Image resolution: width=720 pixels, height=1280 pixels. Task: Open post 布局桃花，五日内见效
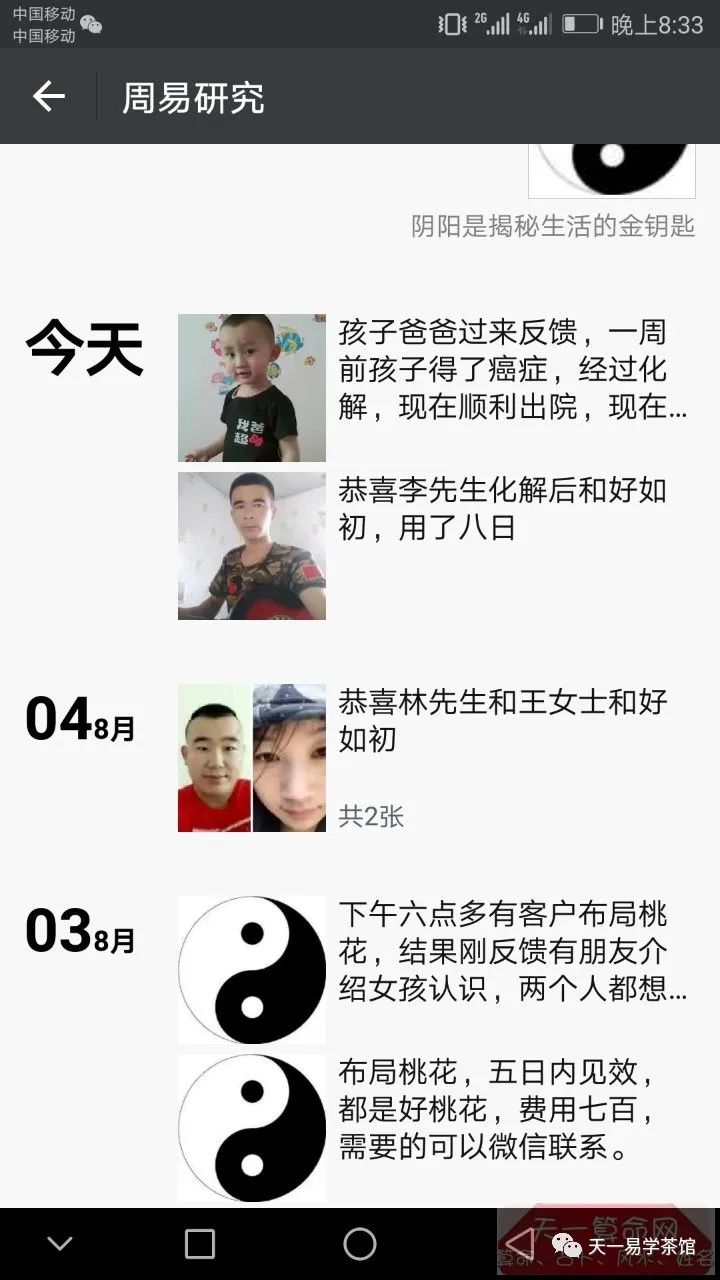pyautogui.click(x=497, y=1110)
